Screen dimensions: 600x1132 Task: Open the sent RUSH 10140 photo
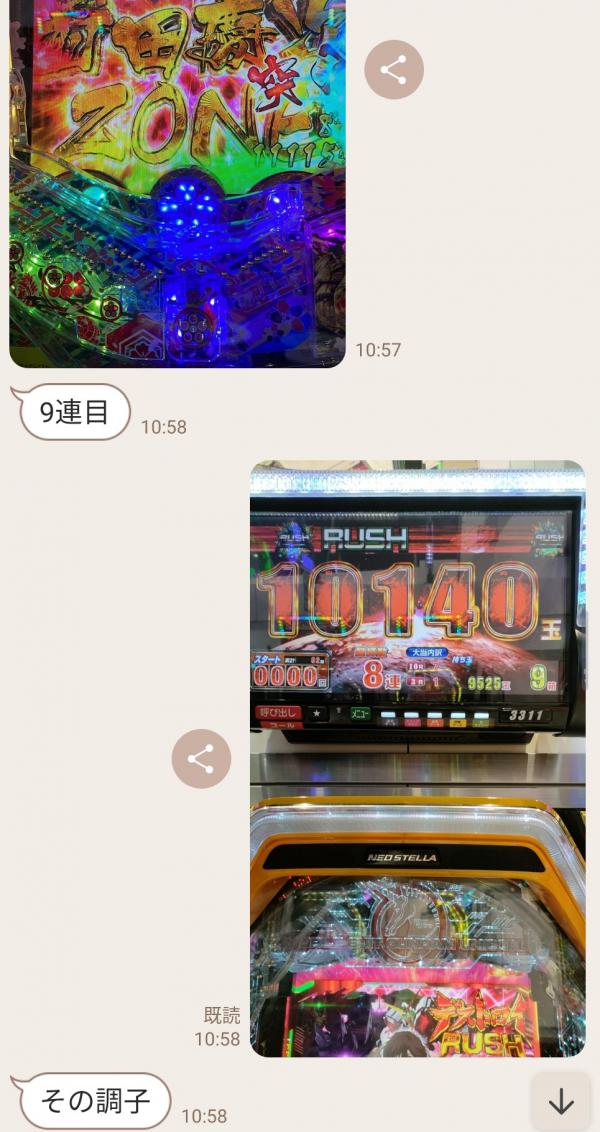(x=417, y=758)
